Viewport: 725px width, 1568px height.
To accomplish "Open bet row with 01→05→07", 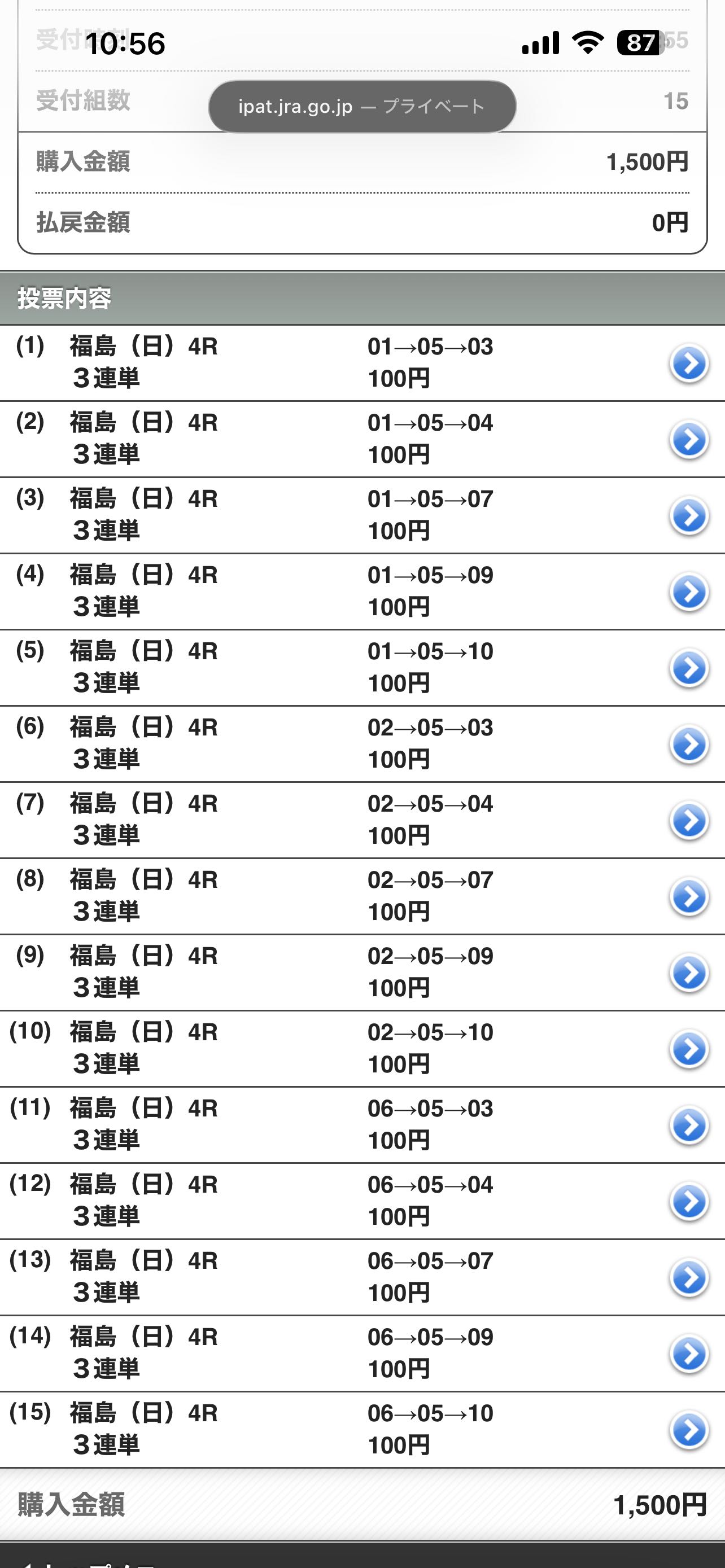I will click(x=688, y=515).
